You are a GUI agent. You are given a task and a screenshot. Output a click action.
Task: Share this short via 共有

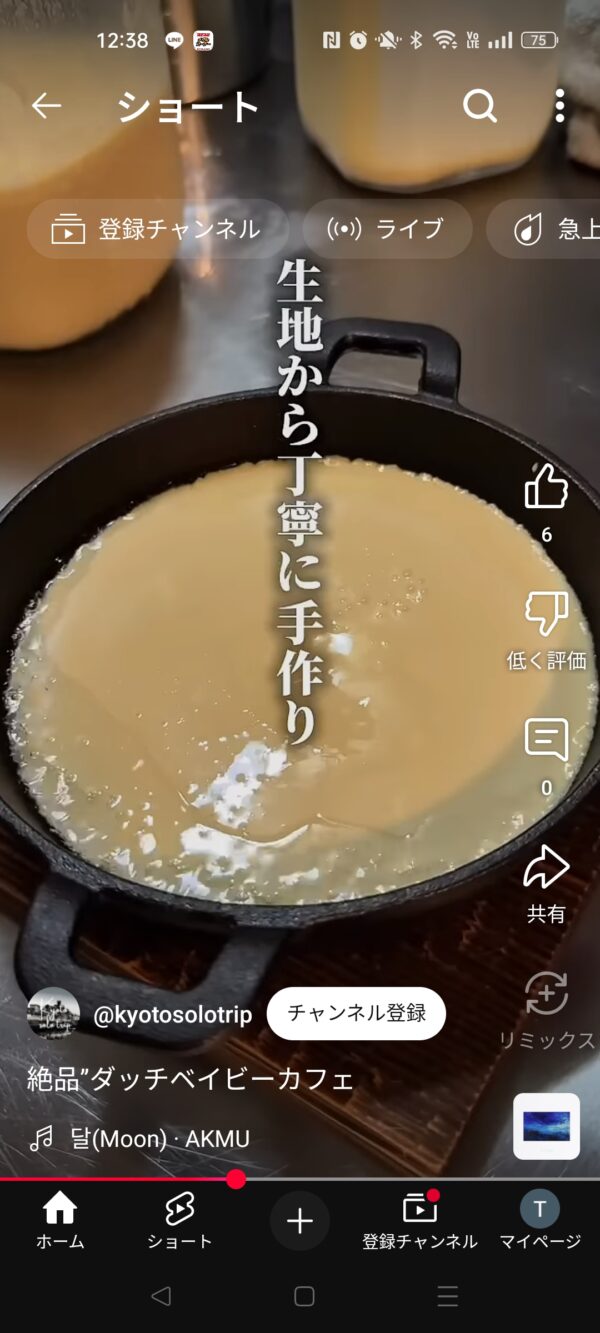click(x=546, y=868)
